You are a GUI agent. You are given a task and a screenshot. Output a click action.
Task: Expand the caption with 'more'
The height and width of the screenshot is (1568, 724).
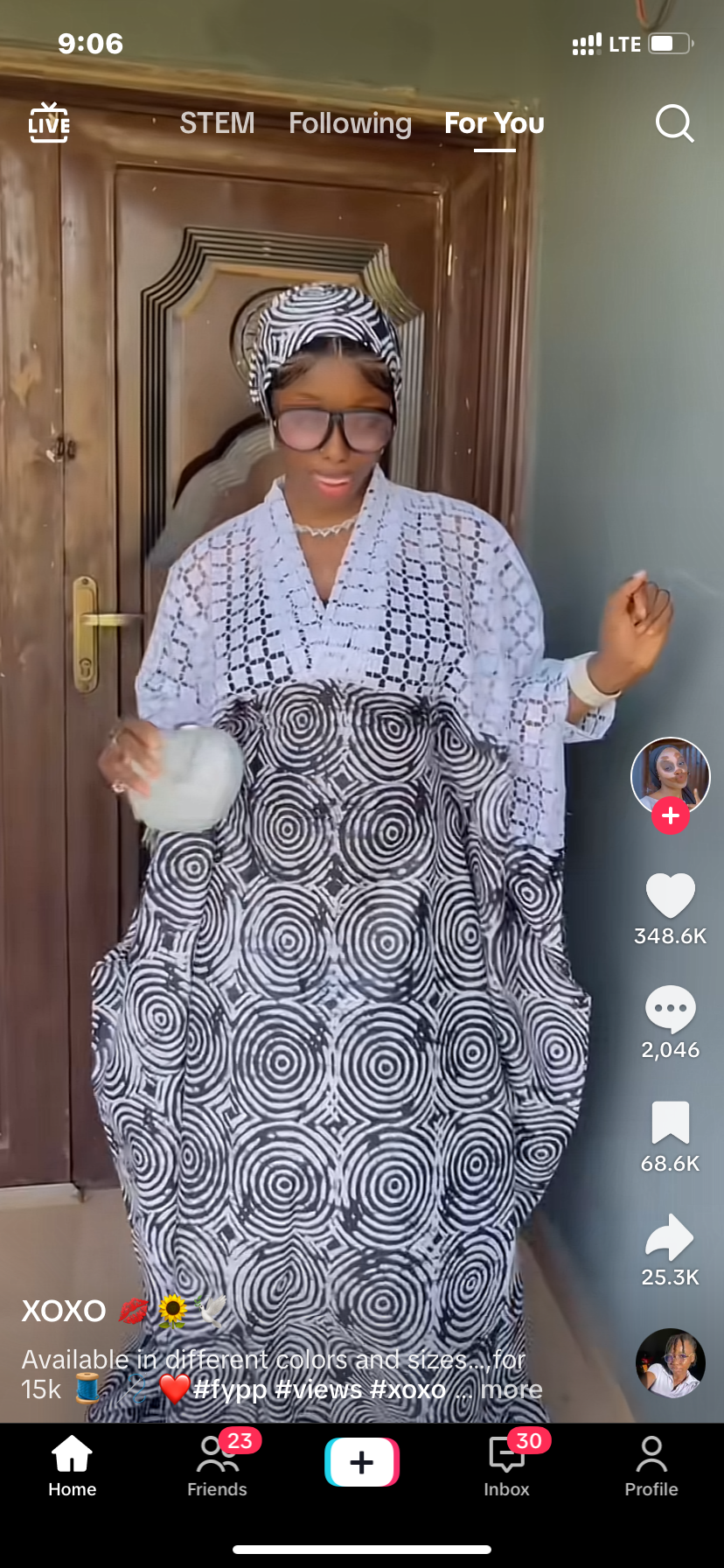(511, 1389)
